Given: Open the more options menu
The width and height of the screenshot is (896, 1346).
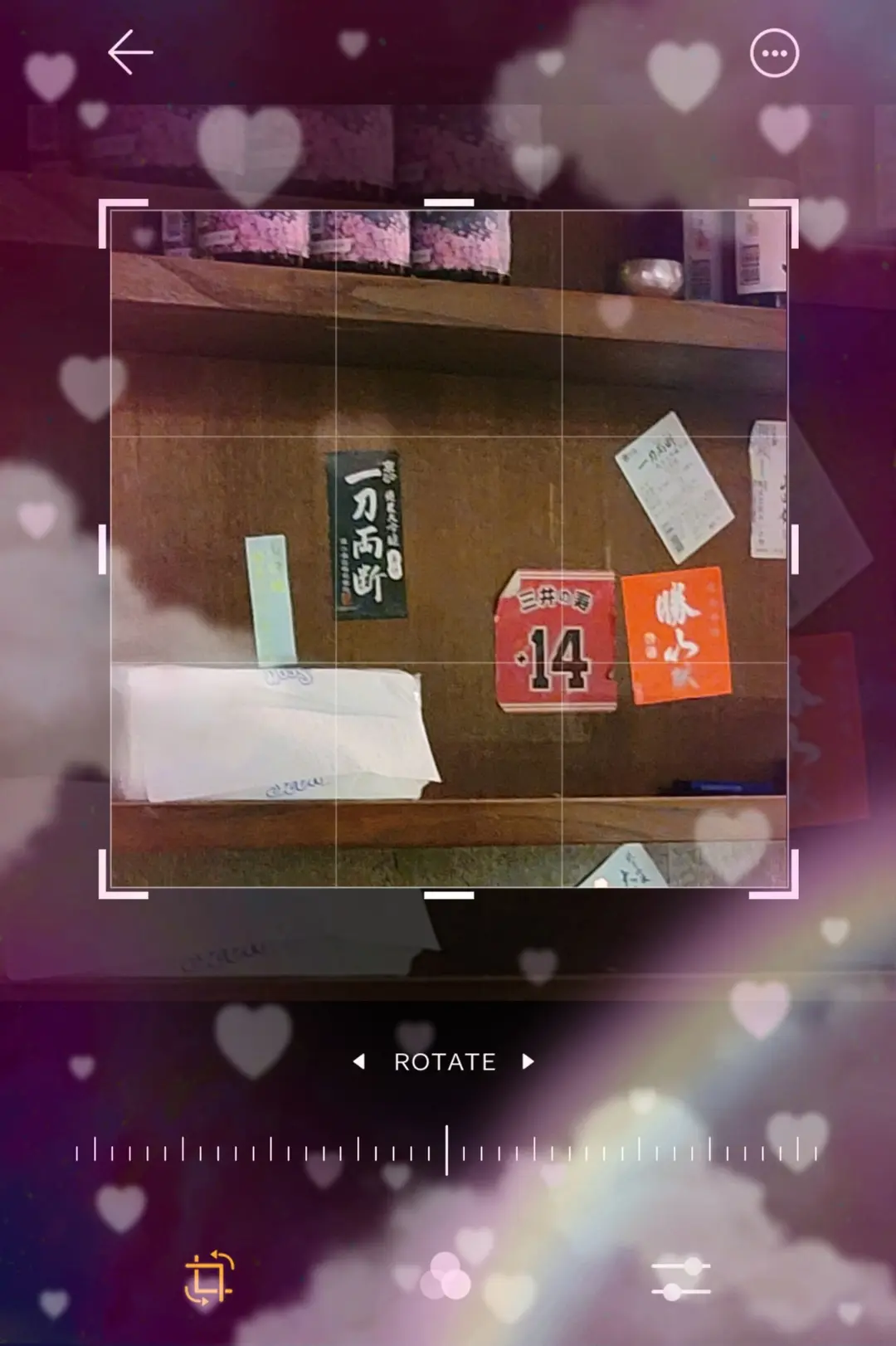Looking at the screenshot, I should click(x=774, y=54).
